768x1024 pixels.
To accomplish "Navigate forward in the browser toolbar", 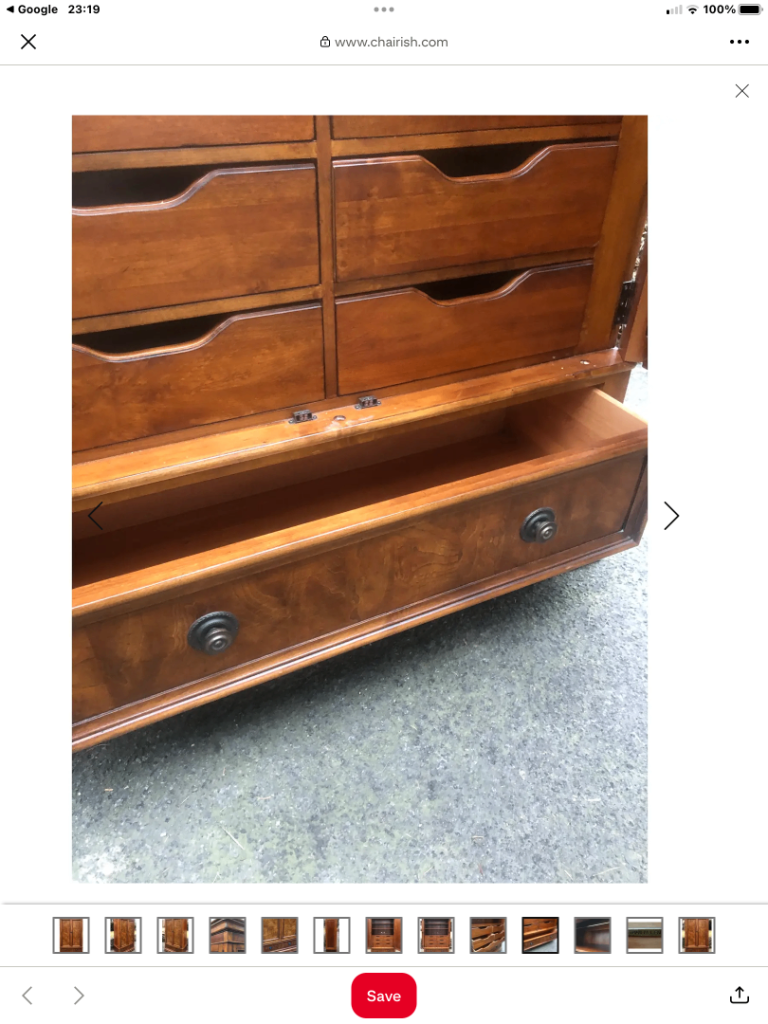I will [x=79, y=995].
